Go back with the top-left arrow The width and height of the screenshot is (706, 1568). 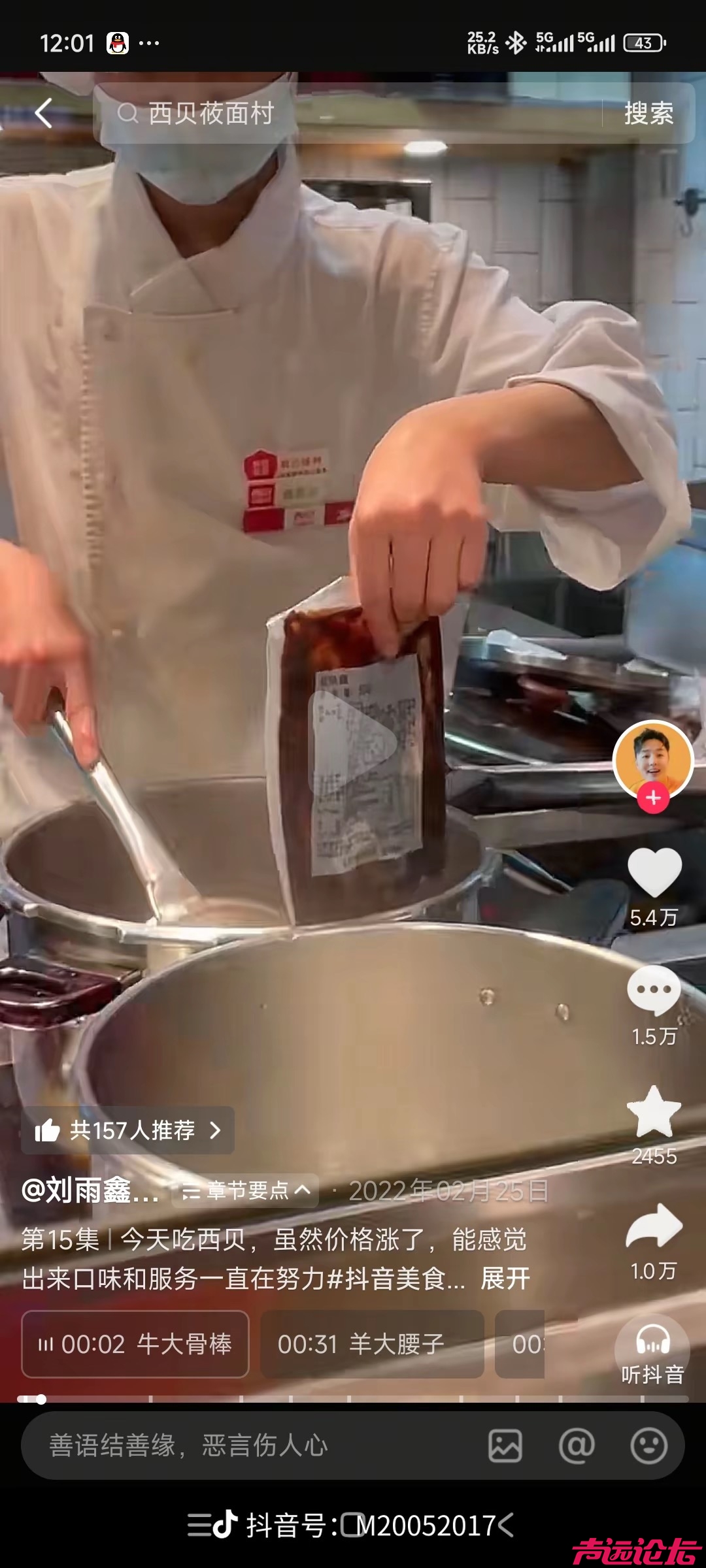(x=44, y=114)
